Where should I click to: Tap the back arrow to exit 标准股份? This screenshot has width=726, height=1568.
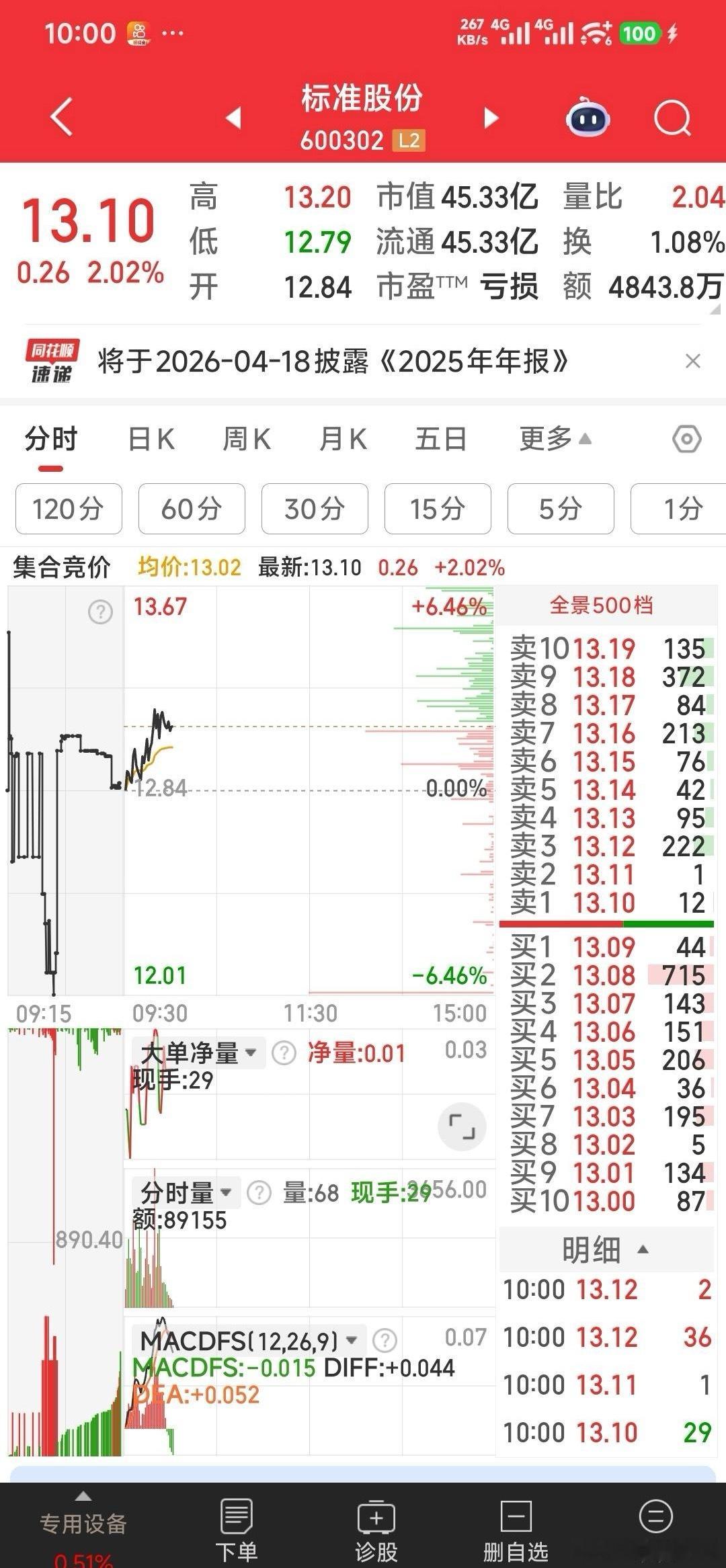coord(61,118)
